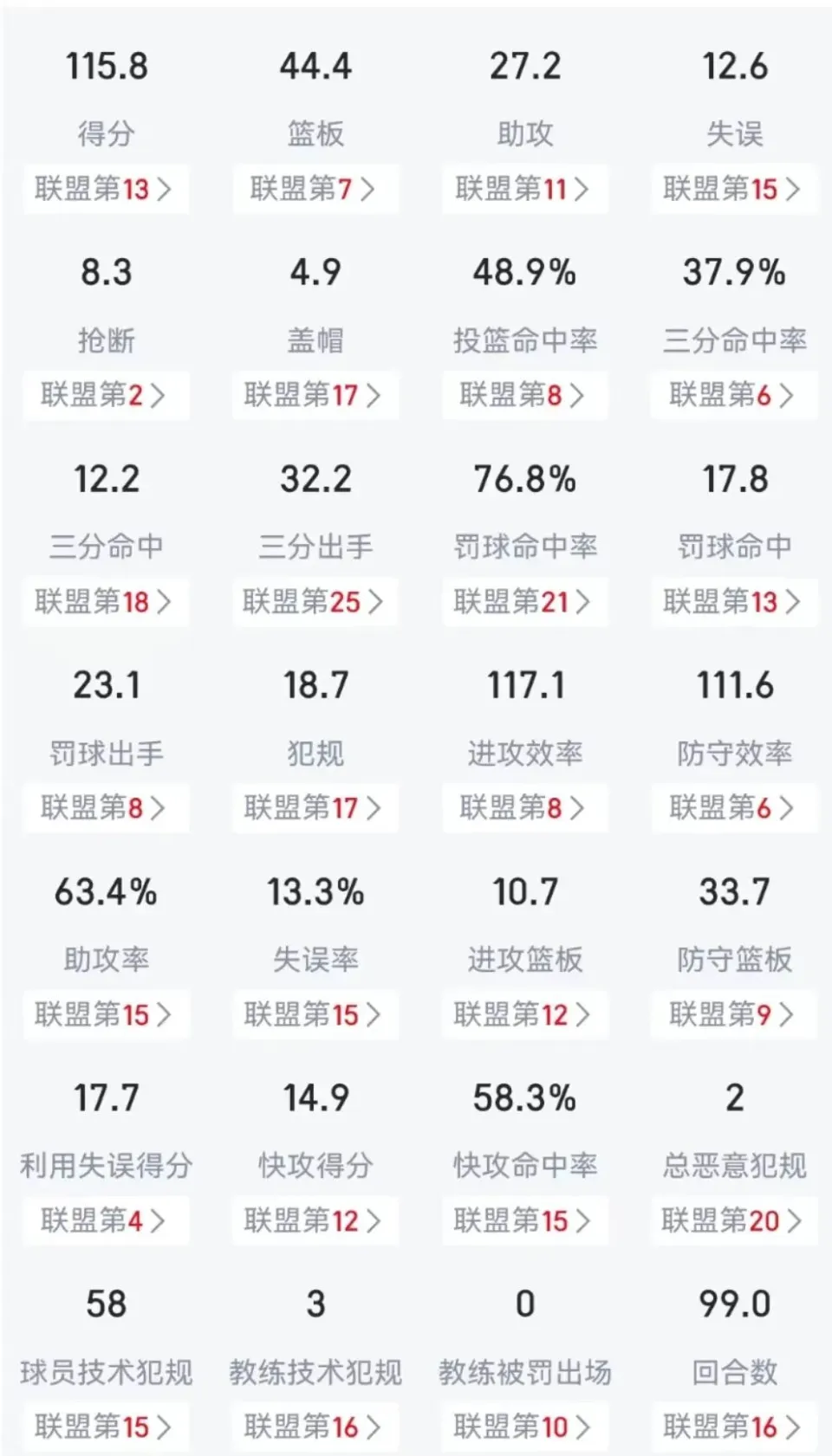
Task: Open the 进攻篮板 rank chip
Action: click(x=525, y=1014)
